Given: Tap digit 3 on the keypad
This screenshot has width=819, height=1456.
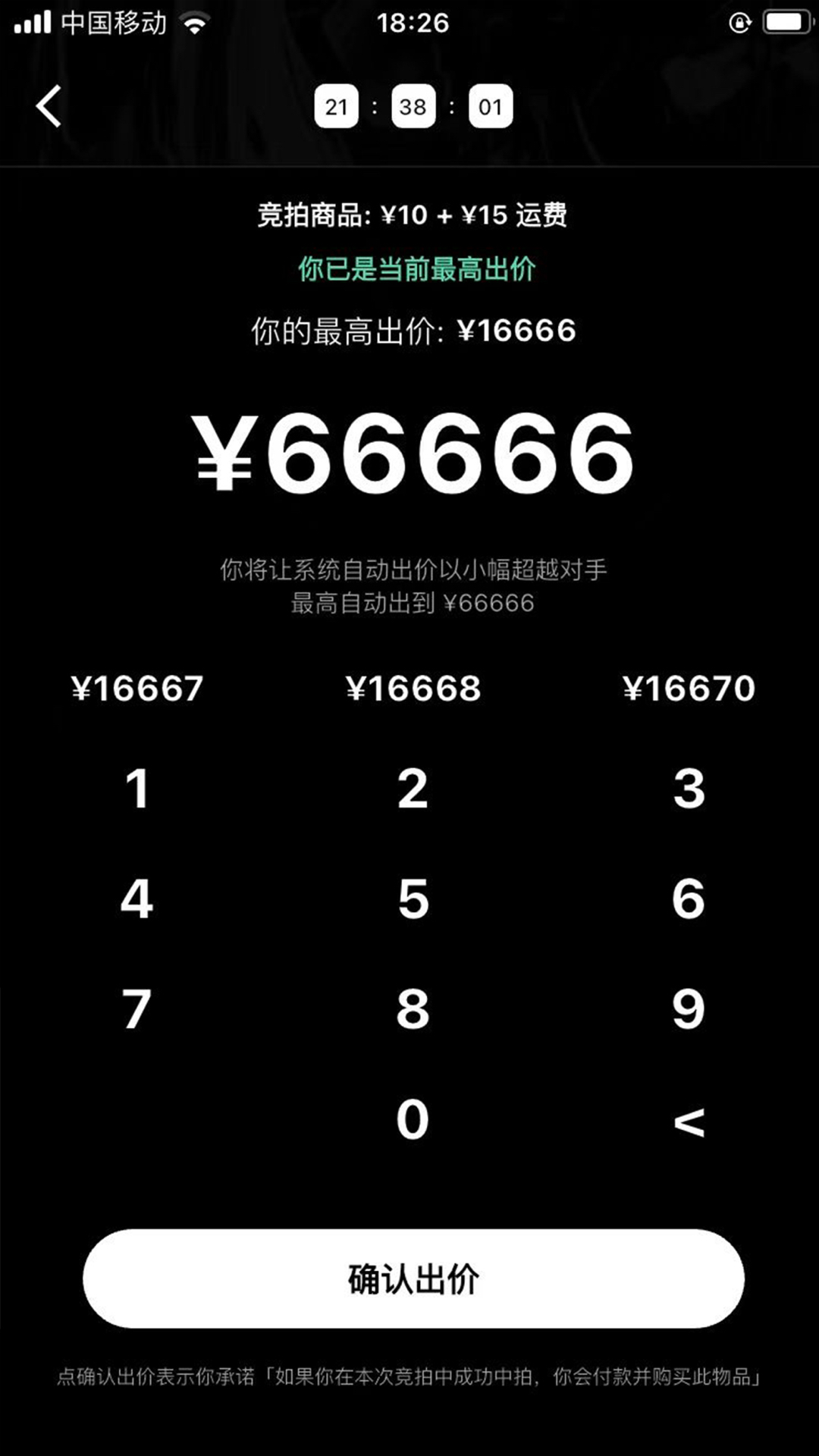Looking at the screenshot, I should pyautogui.click(x=689, y=789).
